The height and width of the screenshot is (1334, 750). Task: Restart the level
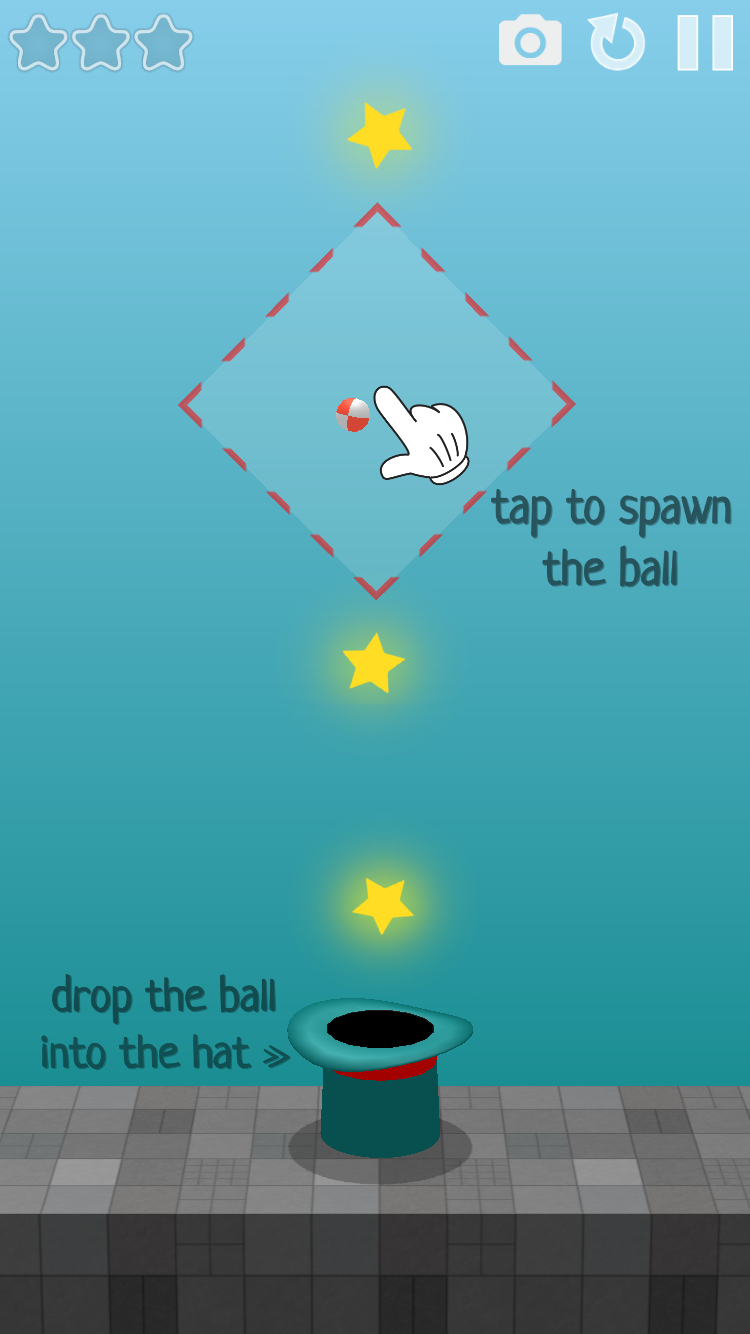click(617, 42)
